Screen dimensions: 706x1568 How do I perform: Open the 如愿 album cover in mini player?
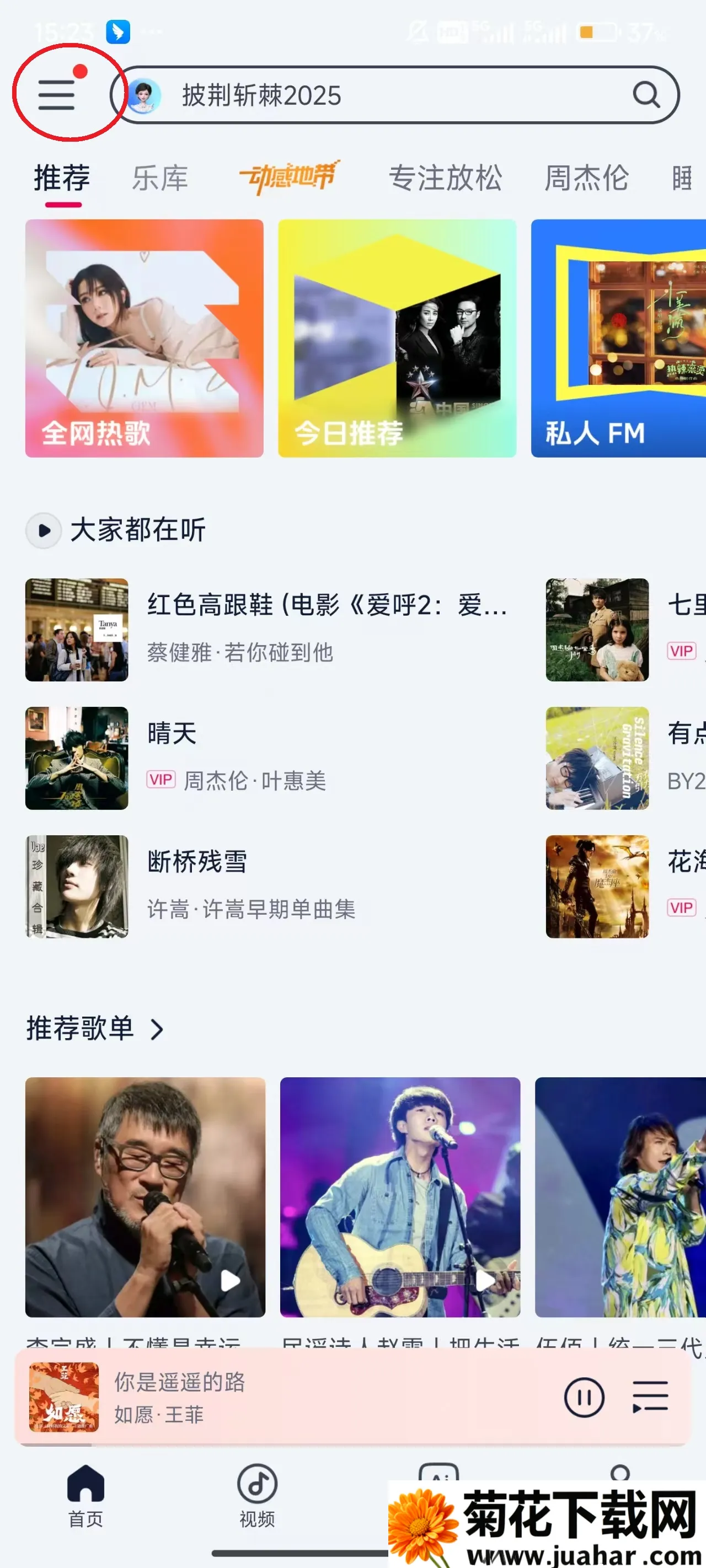64,1398
